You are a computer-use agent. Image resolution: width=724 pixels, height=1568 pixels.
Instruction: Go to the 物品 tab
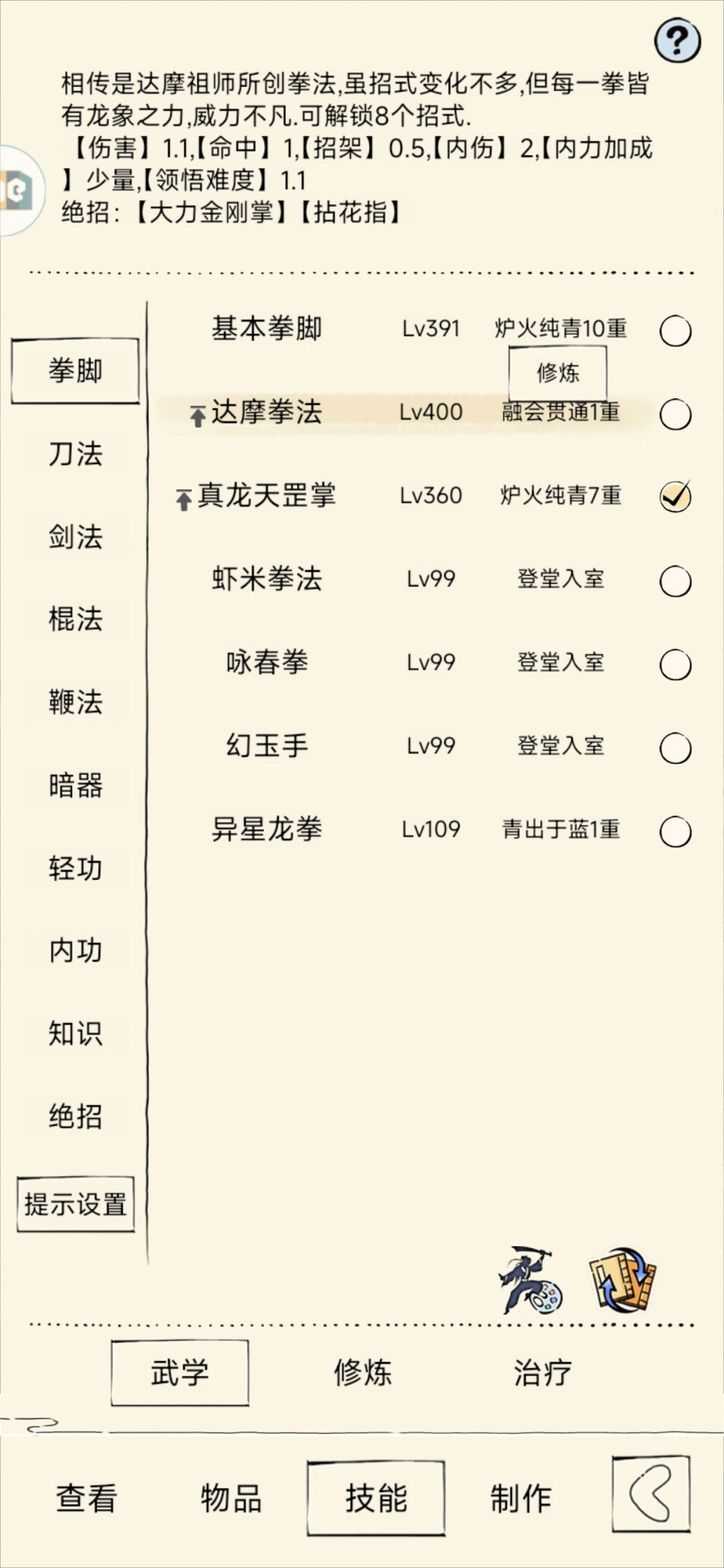(231, 1498)
